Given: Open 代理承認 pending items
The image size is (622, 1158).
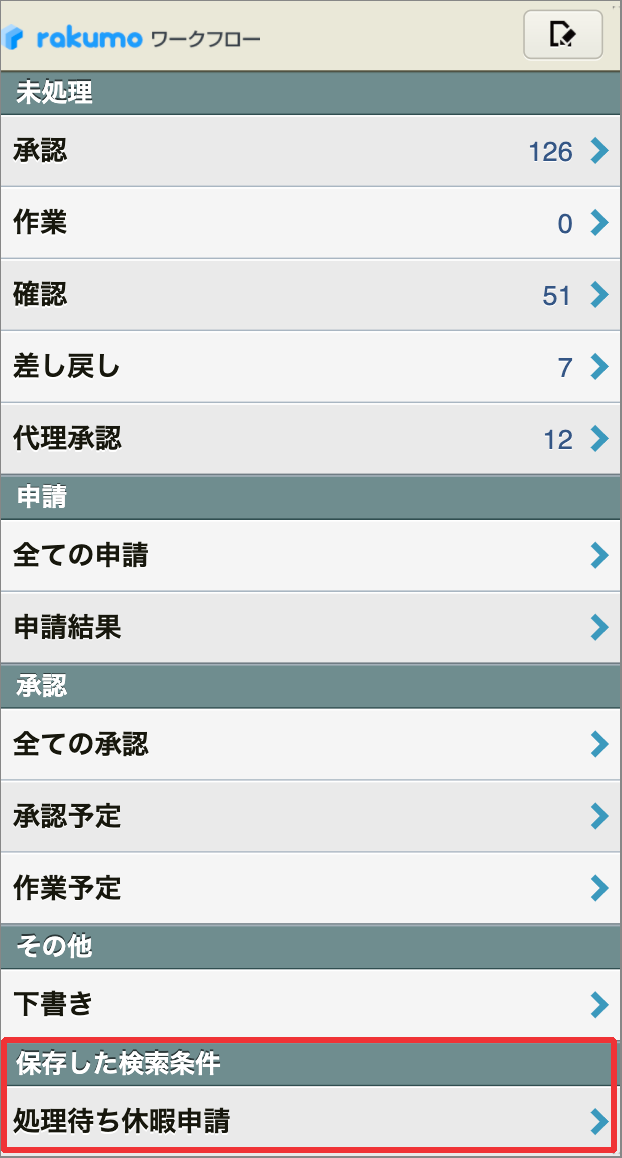Looking at the screenshot, I should point(310,439).
